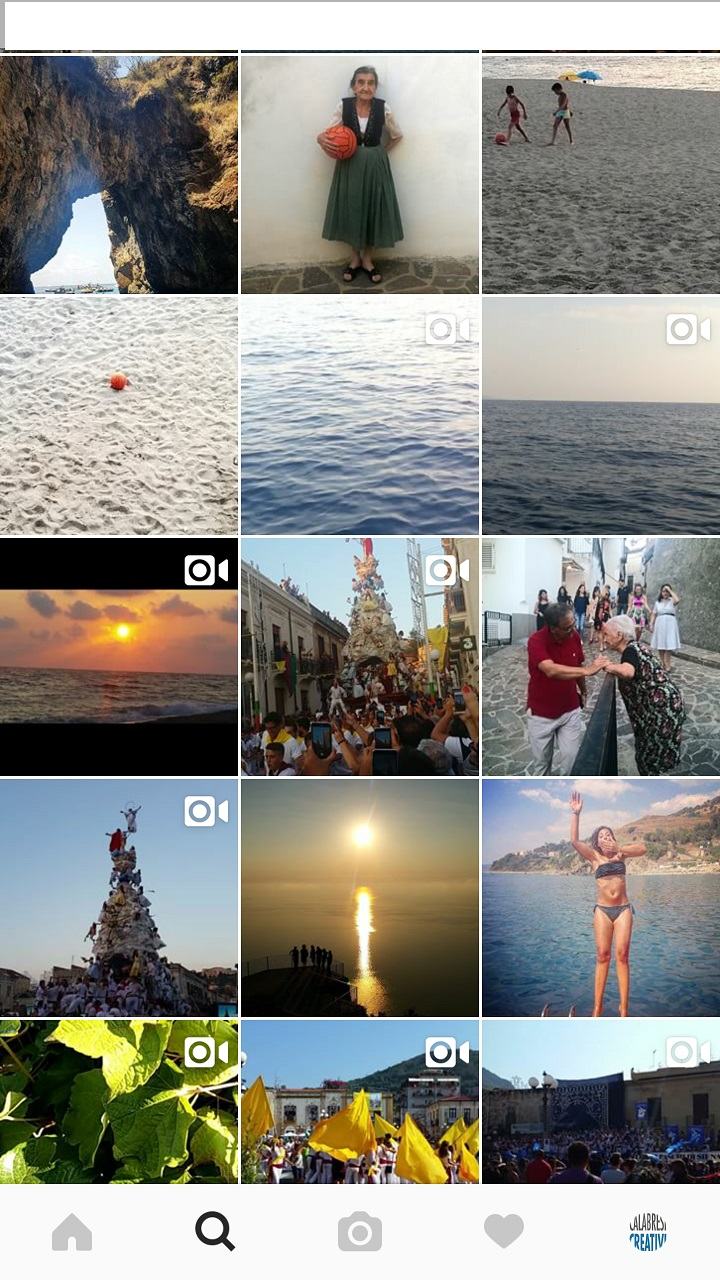Switch to the Activity heart tab
The width and height of the screenshot is (720, 1280).
point(504,1232)
